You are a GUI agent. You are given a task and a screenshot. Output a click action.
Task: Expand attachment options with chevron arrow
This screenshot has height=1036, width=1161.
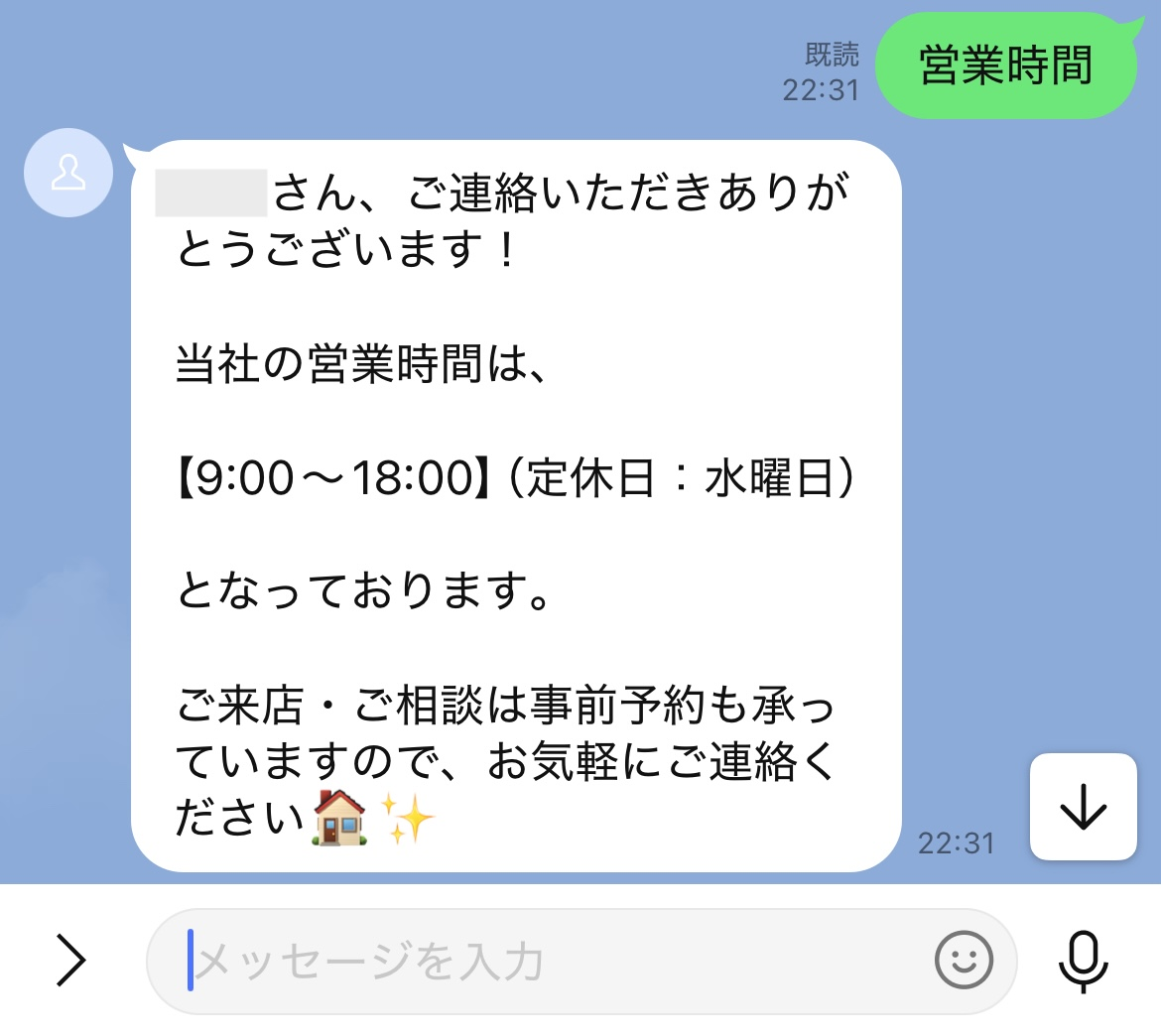click(70, 961)
